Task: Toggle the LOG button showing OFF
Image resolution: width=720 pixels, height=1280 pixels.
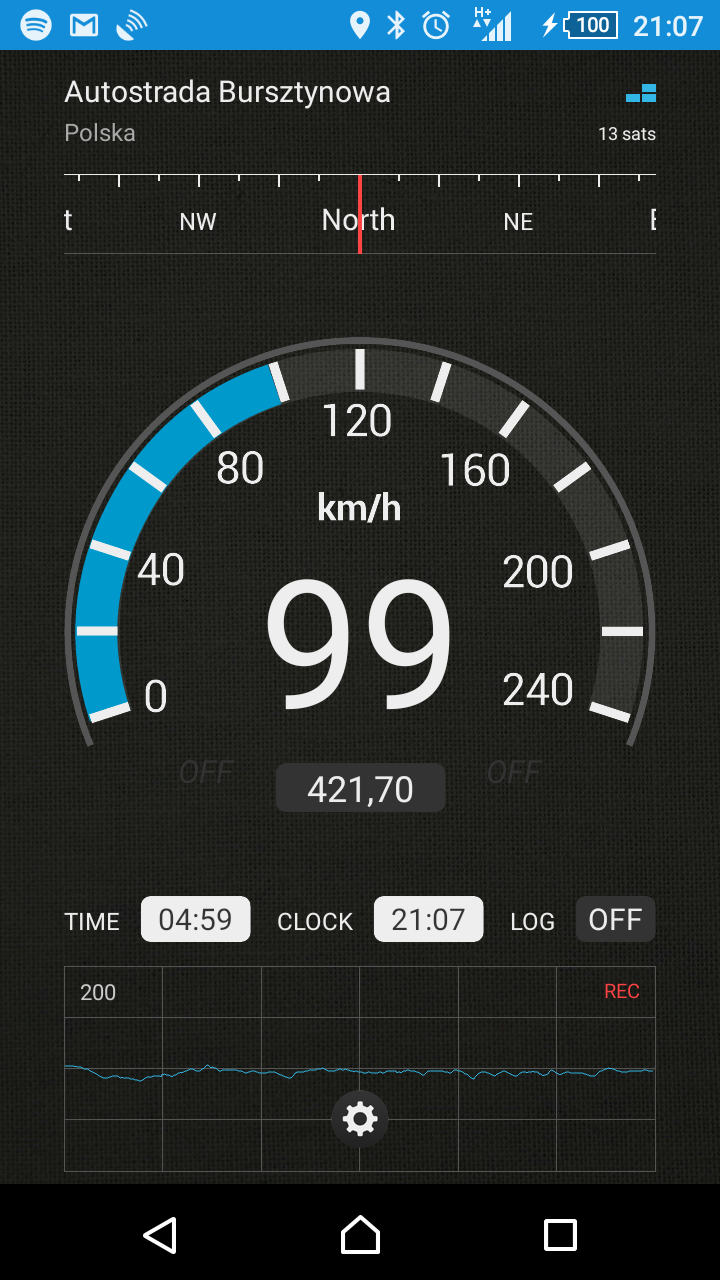Action: (615, 919)
